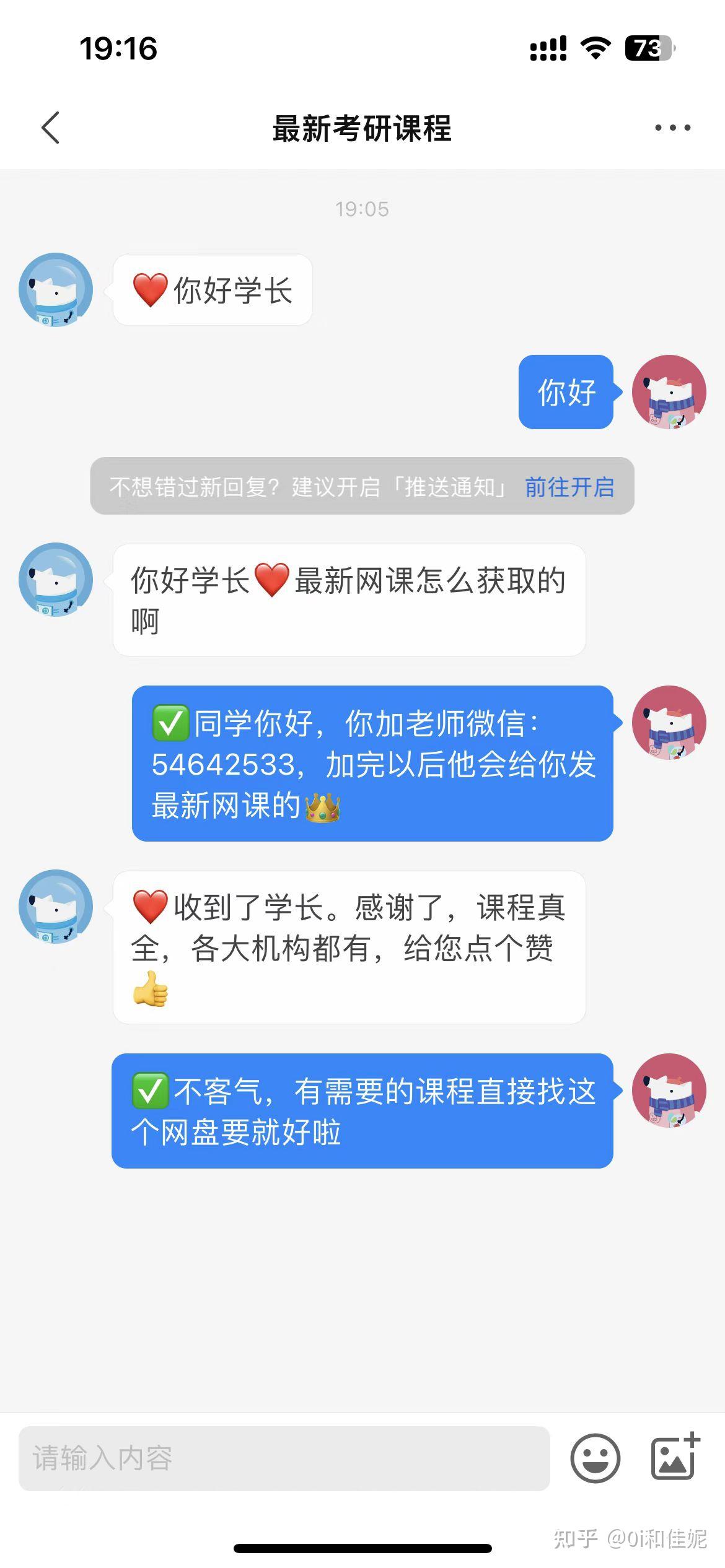The image size is (725, 1568).
Task: Focus the 请输入内容 message field
Action: point(284,1458)
